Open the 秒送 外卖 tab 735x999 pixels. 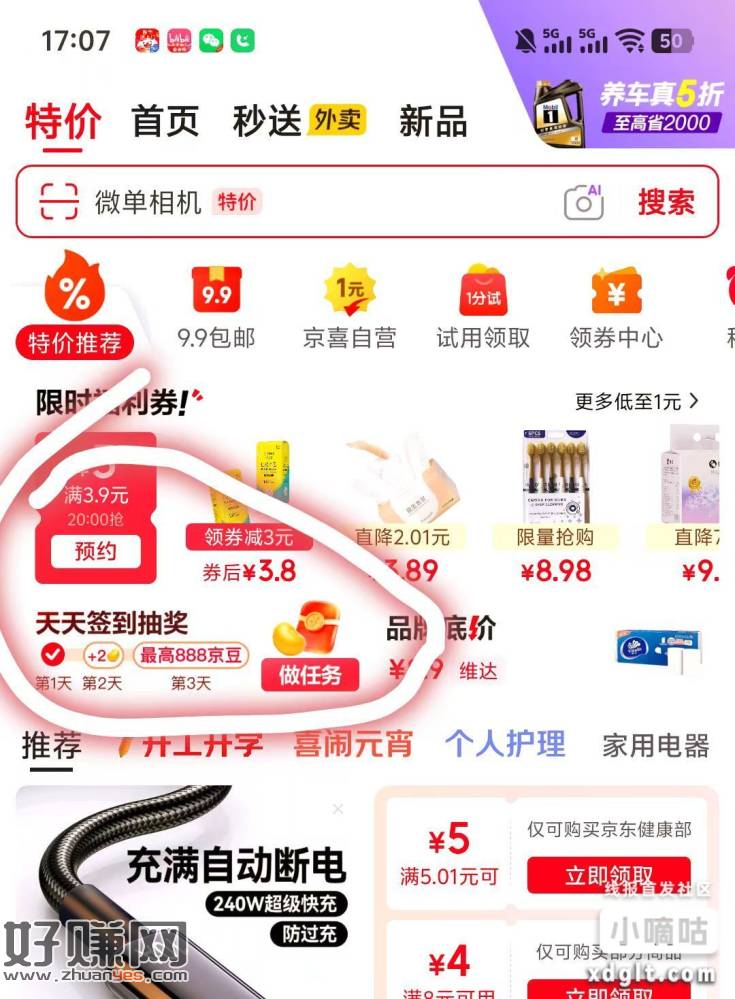point(299,122)
